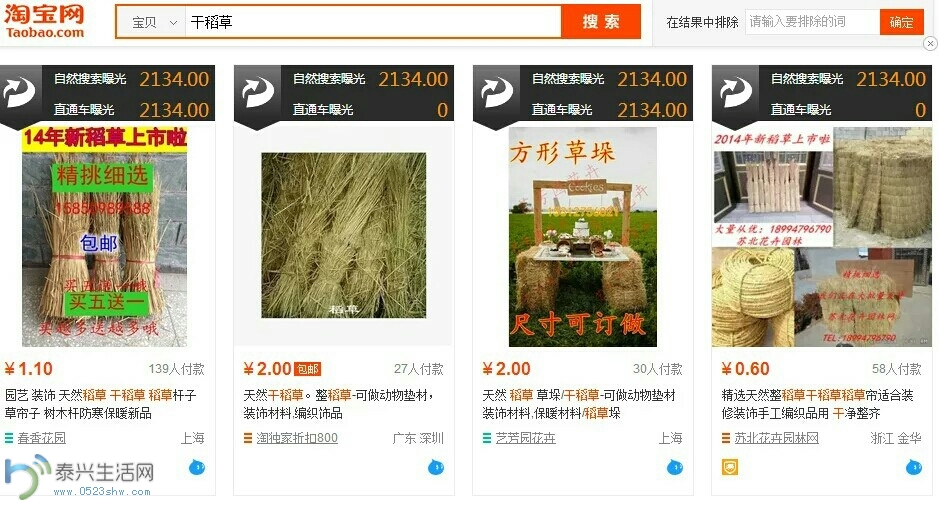
Task: Open the title of the 春香花园 straw listing
Action: tap(100, 403)
